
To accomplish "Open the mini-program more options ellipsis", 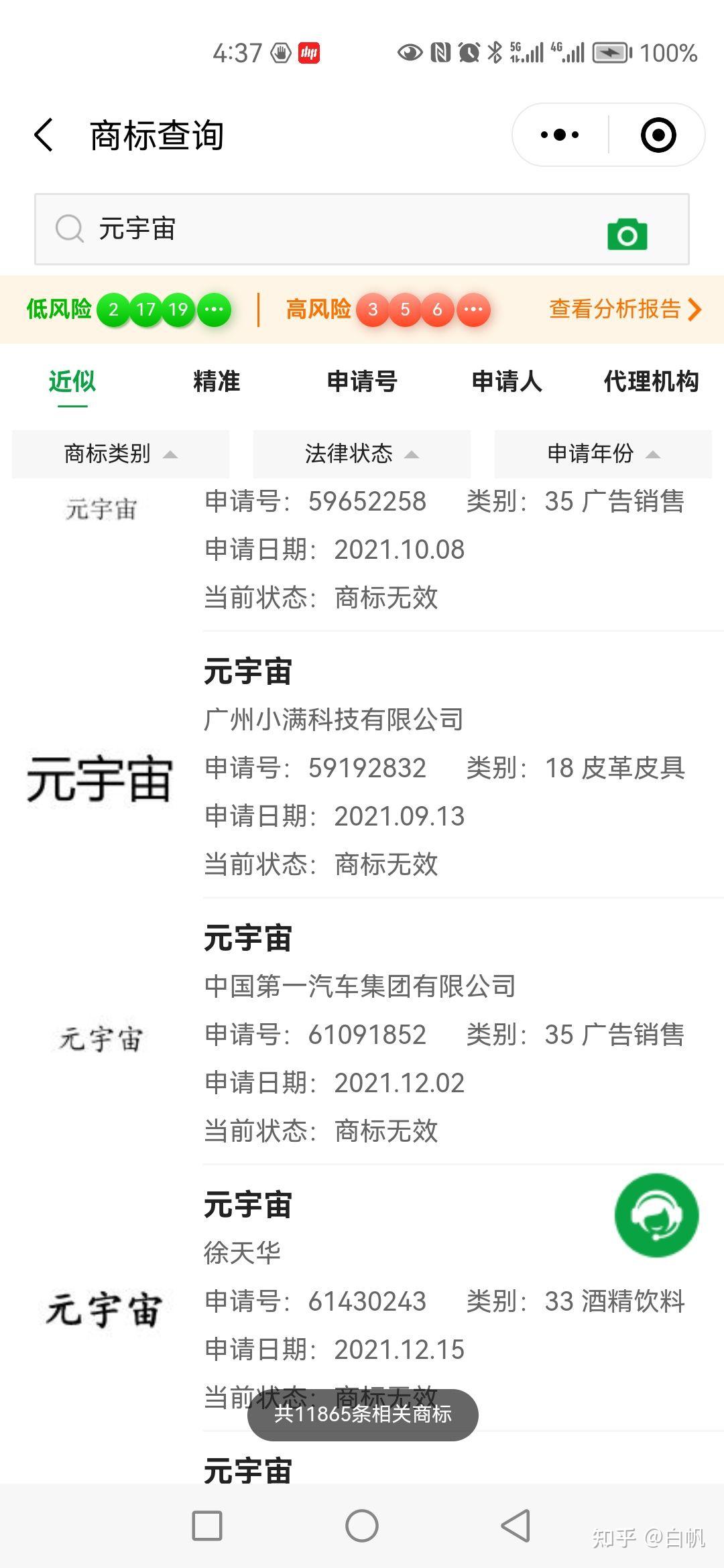I will tap(558, 134).
